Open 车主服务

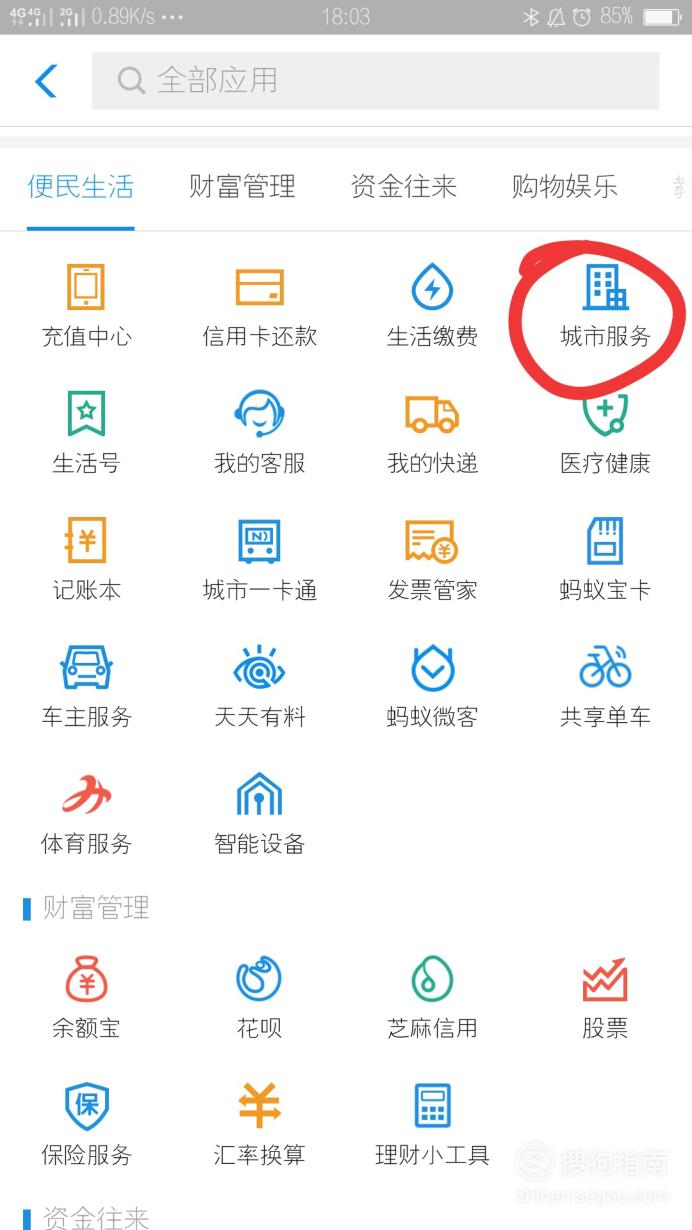coord(86,686)
